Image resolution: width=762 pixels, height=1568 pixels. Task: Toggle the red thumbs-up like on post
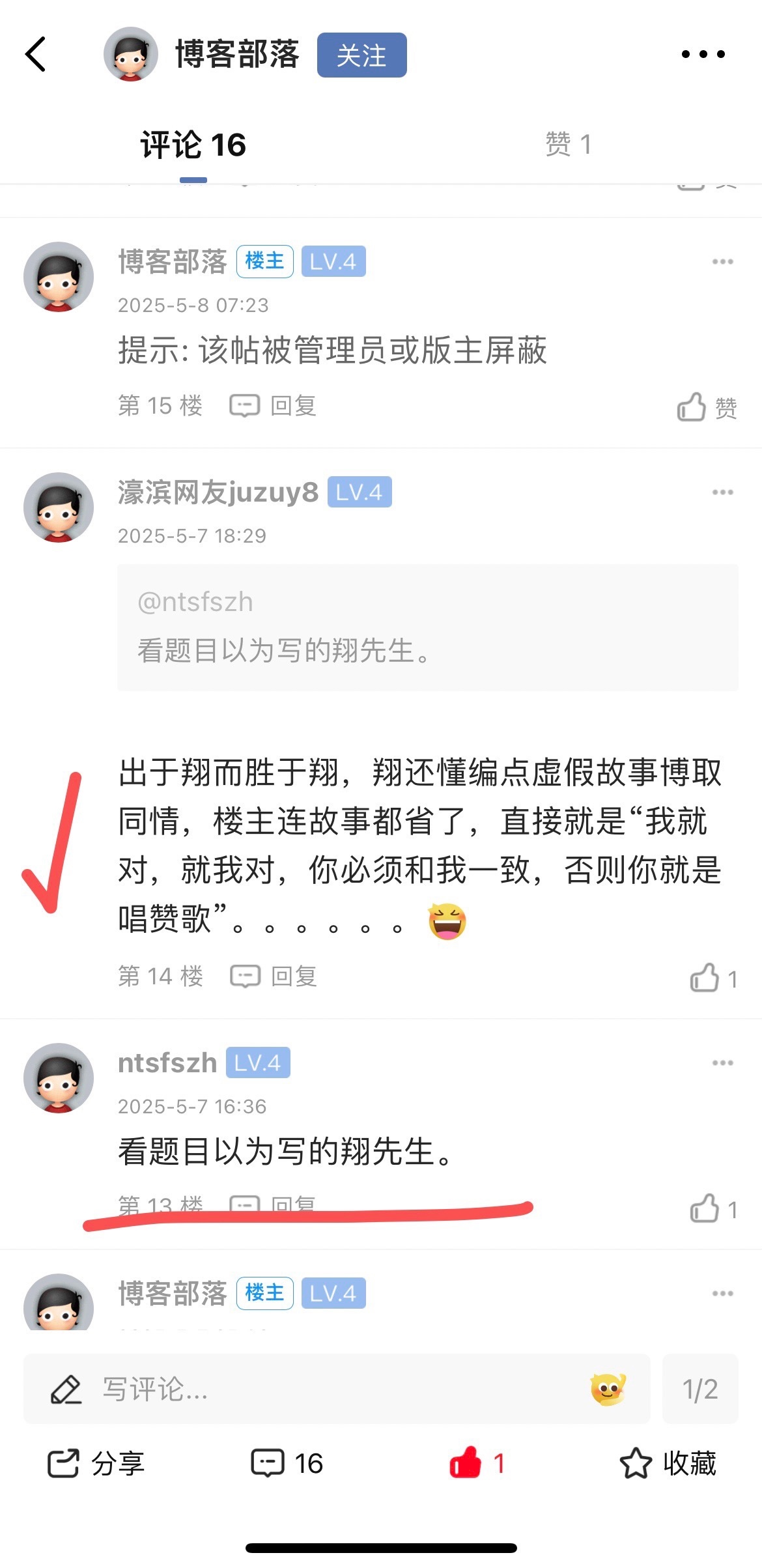tap(476, 1462)
